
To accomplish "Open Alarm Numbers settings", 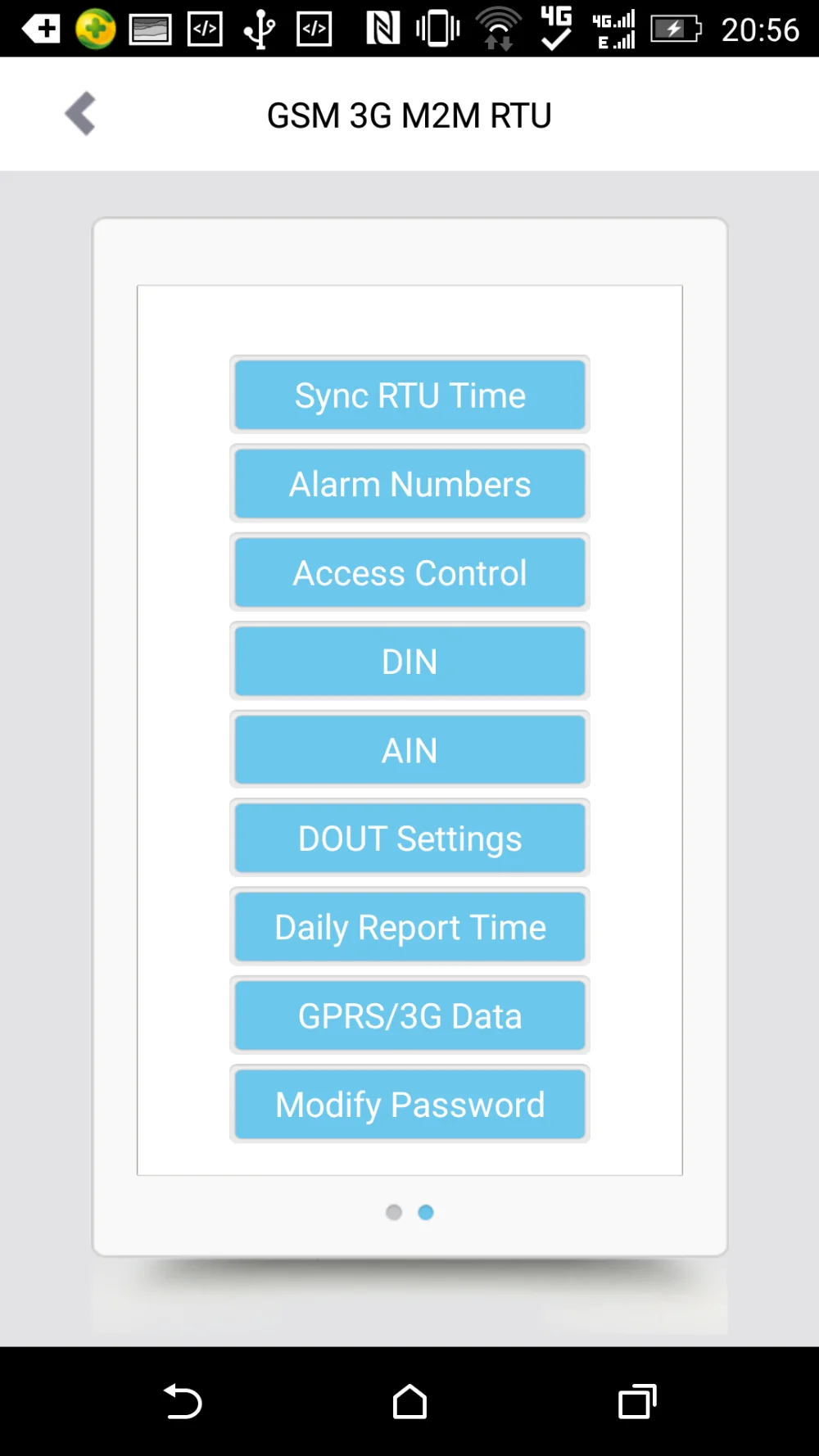I will (x=409, y=484).
